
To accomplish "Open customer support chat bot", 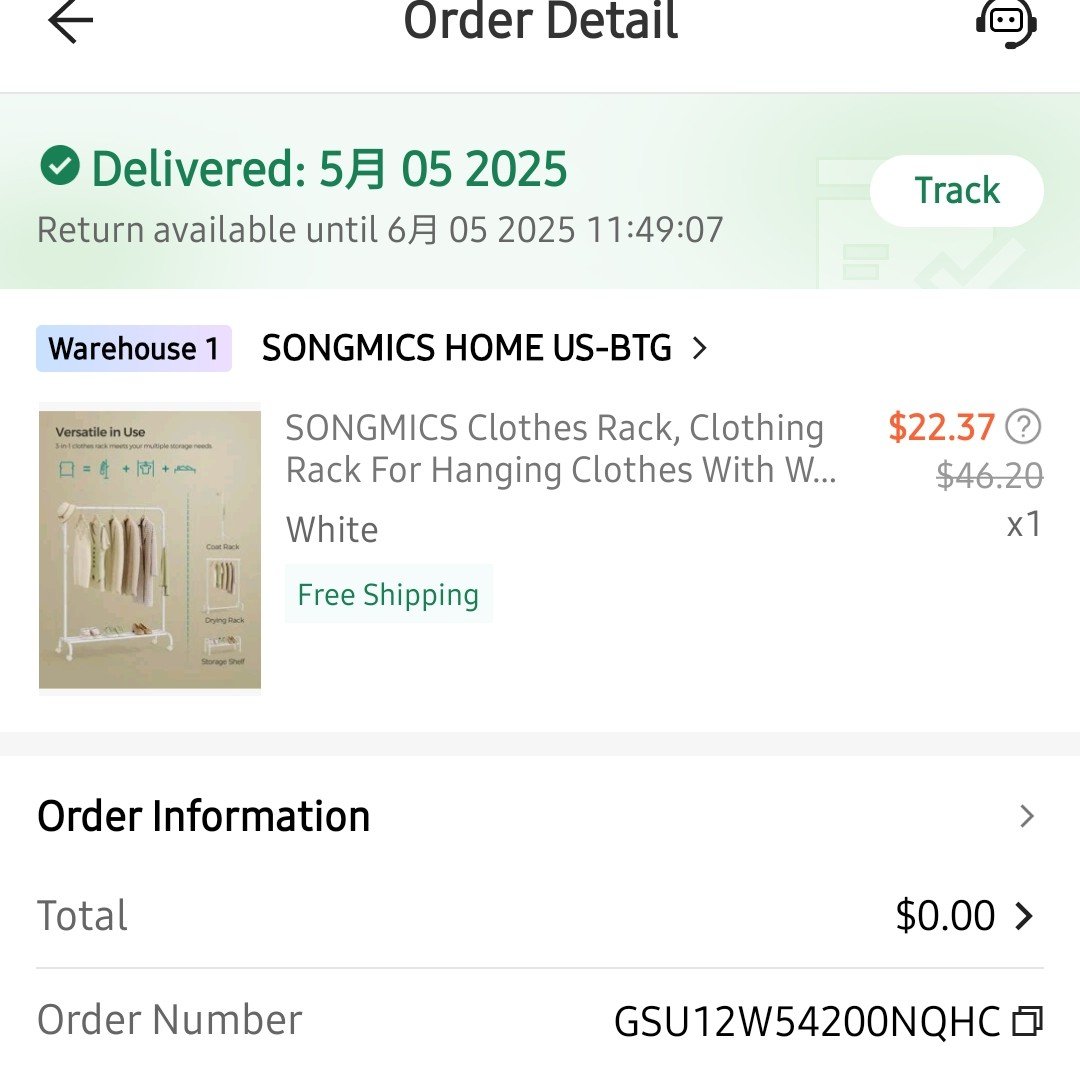I will 1005,22.
